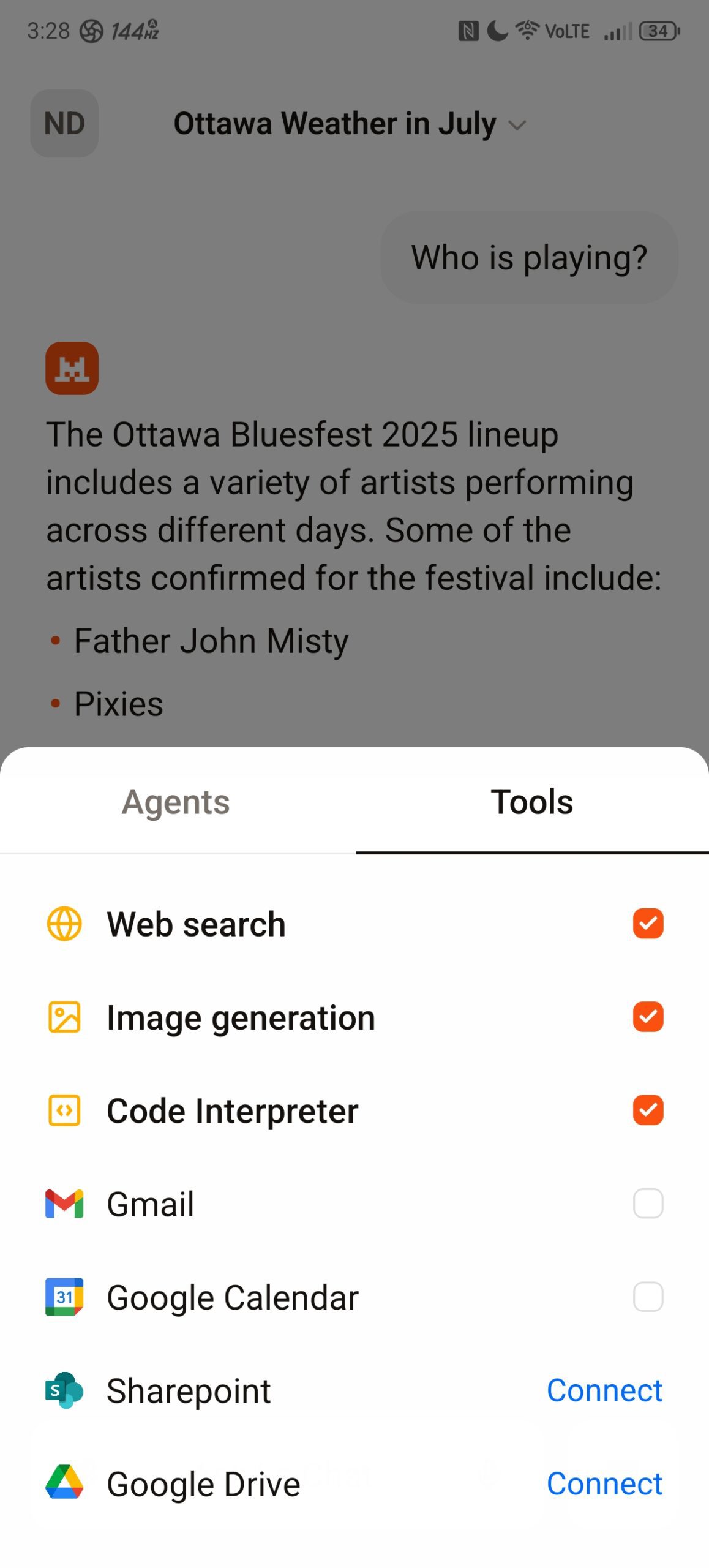709x1568 pixels.
Task: Uncheck Image generation tool
Action: pyautogui.click(x=648, y=1017)
